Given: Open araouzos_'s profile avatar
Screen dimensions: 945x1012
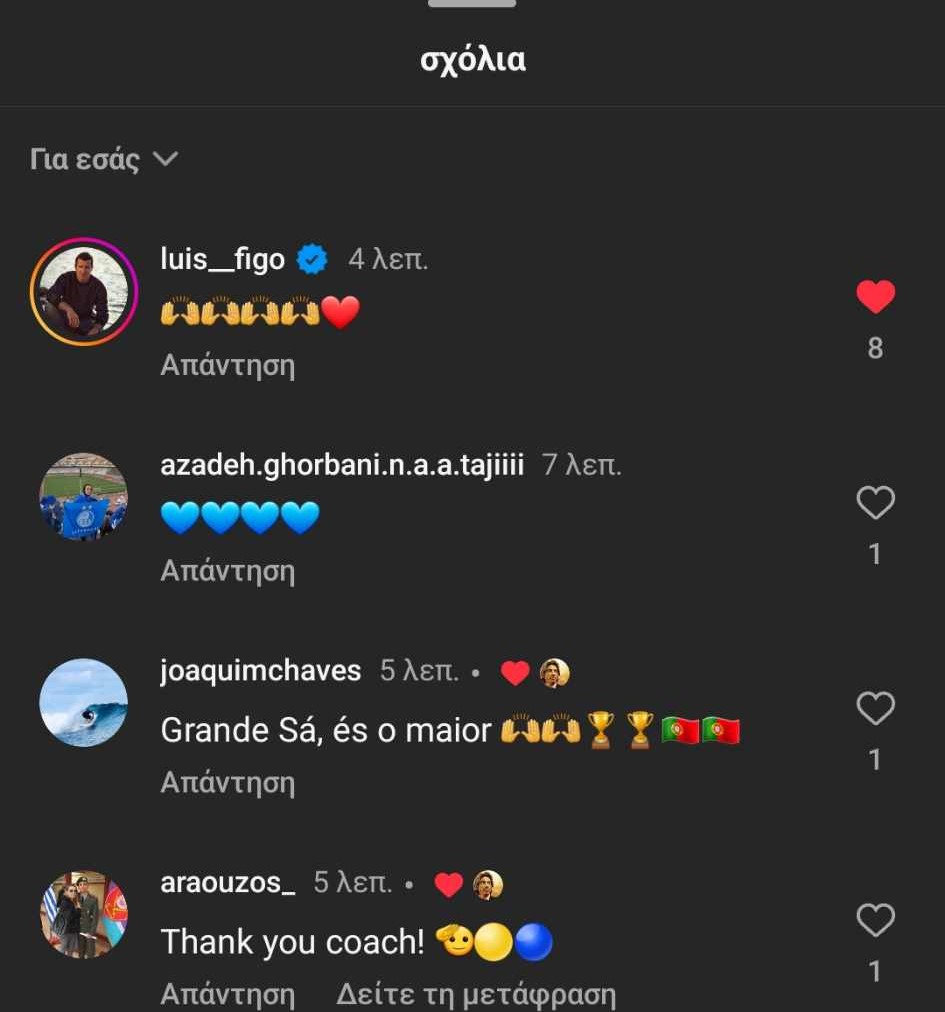Looking at the screenshot, I should [84, 914].
